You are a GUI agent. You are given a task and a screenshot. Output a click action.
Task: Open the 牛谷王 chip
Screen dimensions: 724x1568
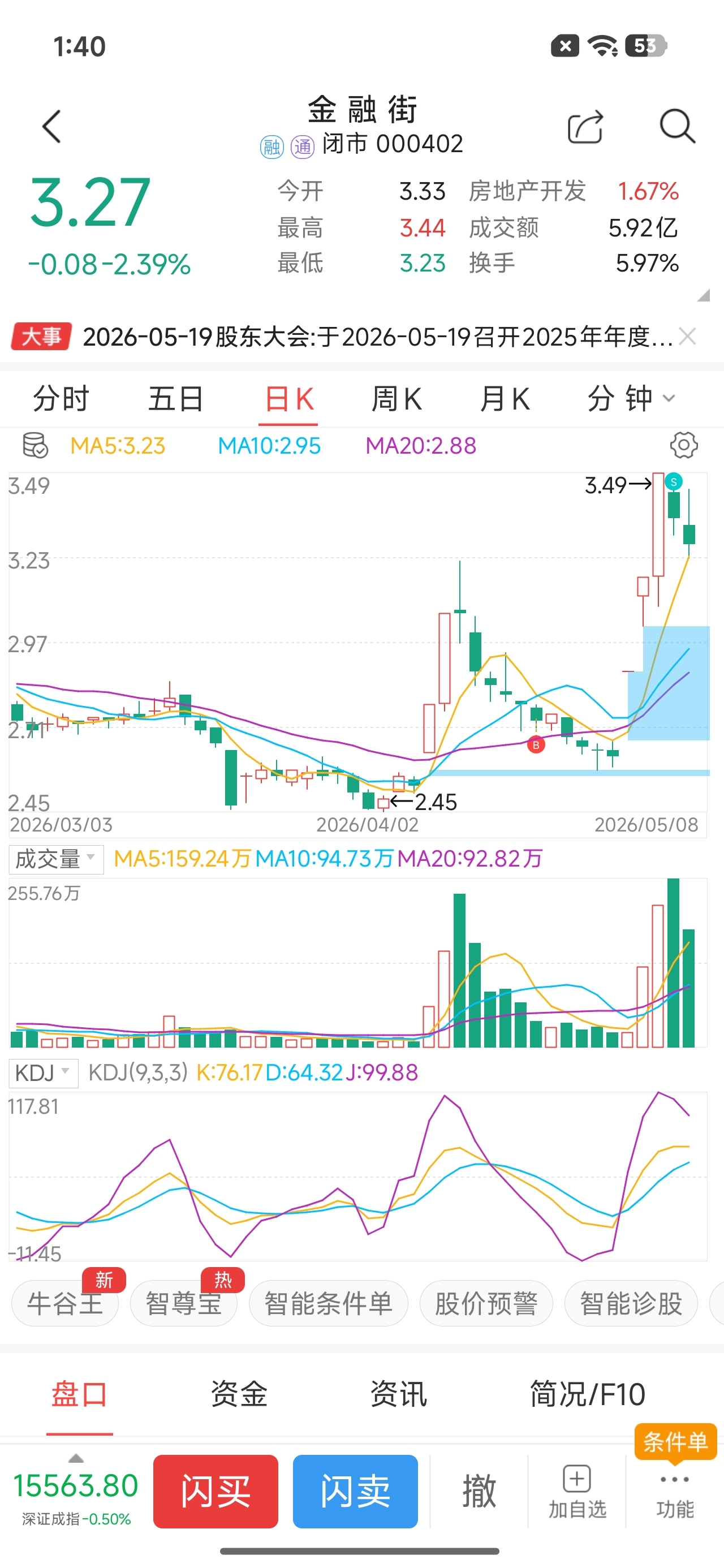(x=65, y=1303)
